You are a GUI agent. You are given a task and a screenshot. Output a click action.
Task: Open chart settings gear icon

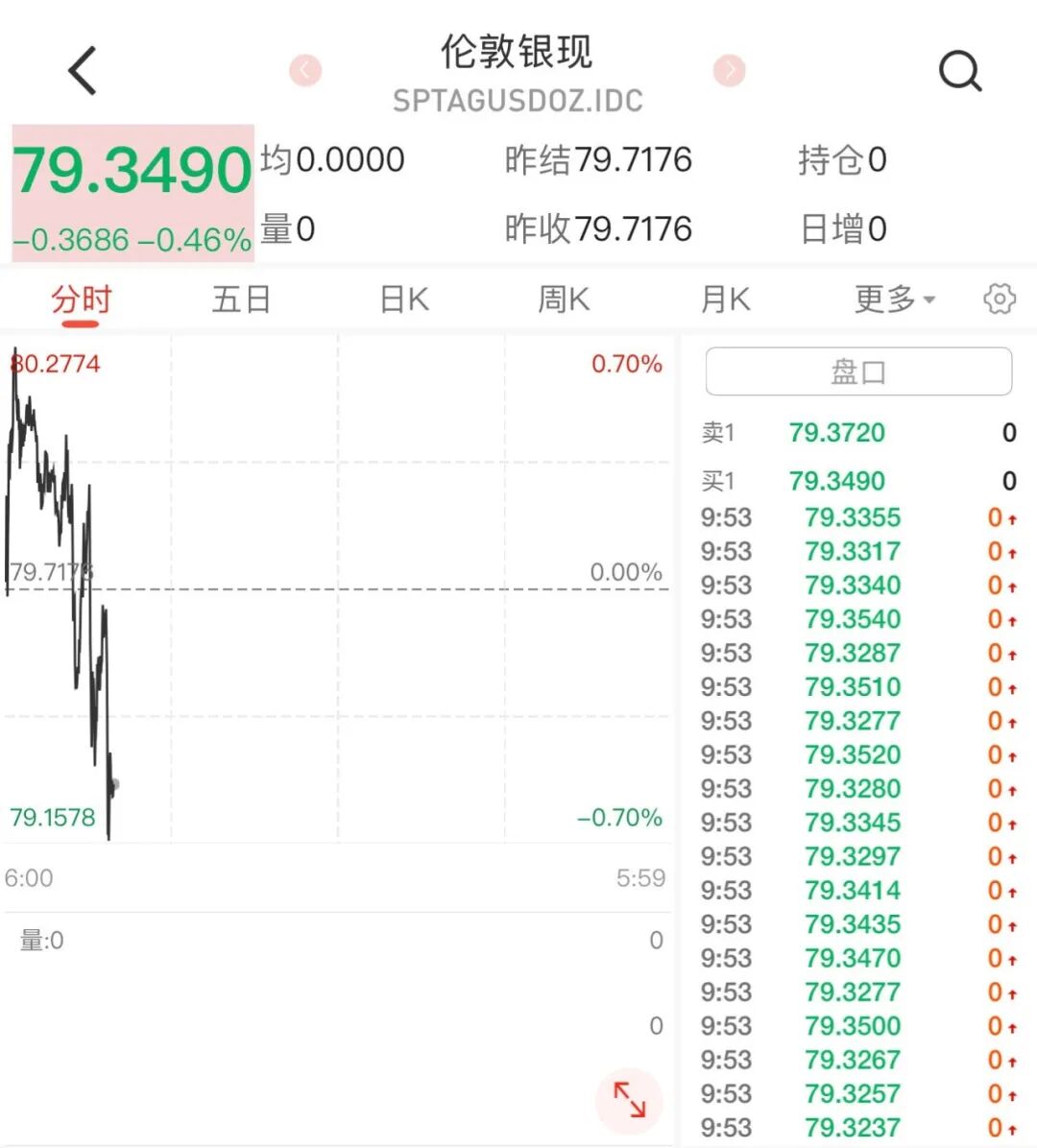click(x=1000, y=299)
